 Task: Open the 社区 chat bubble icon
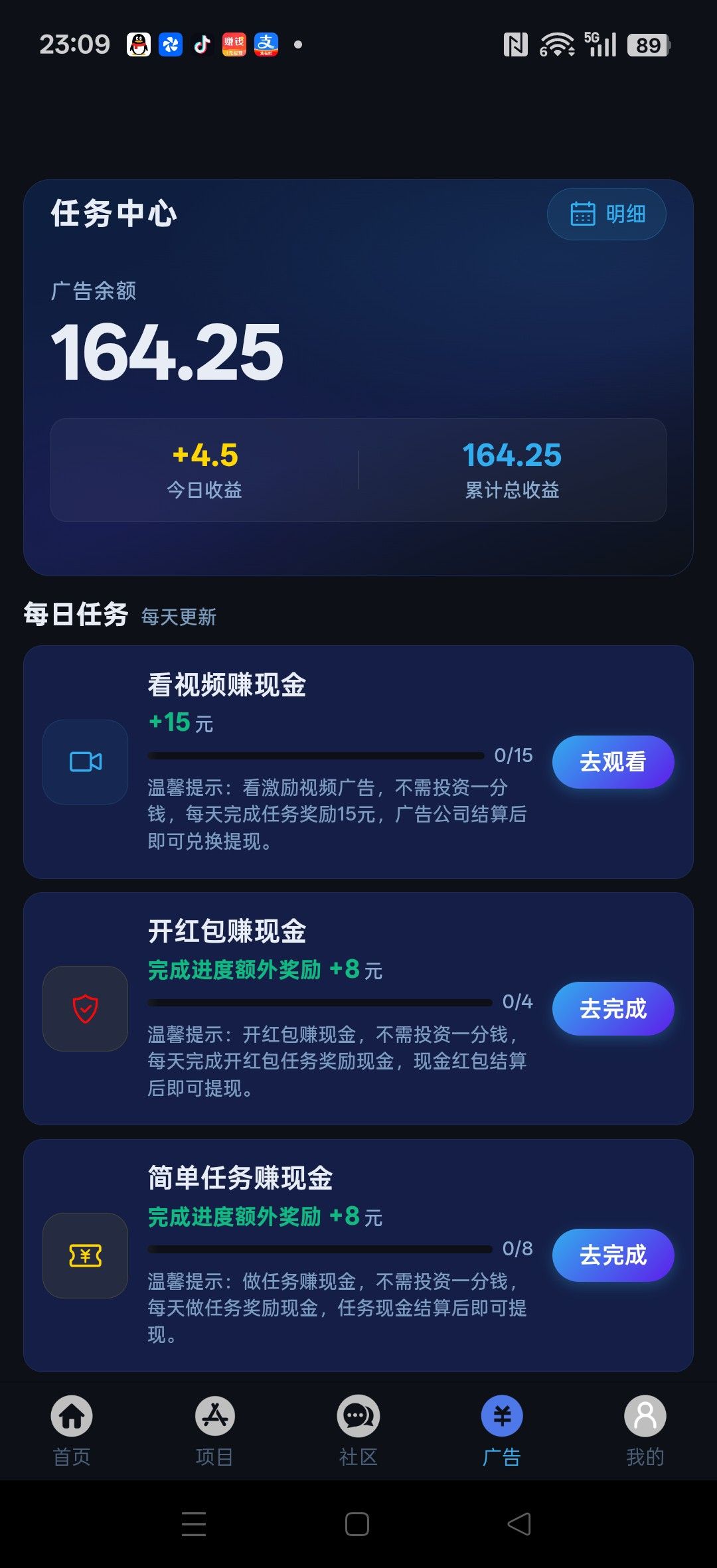[358, 1416]
